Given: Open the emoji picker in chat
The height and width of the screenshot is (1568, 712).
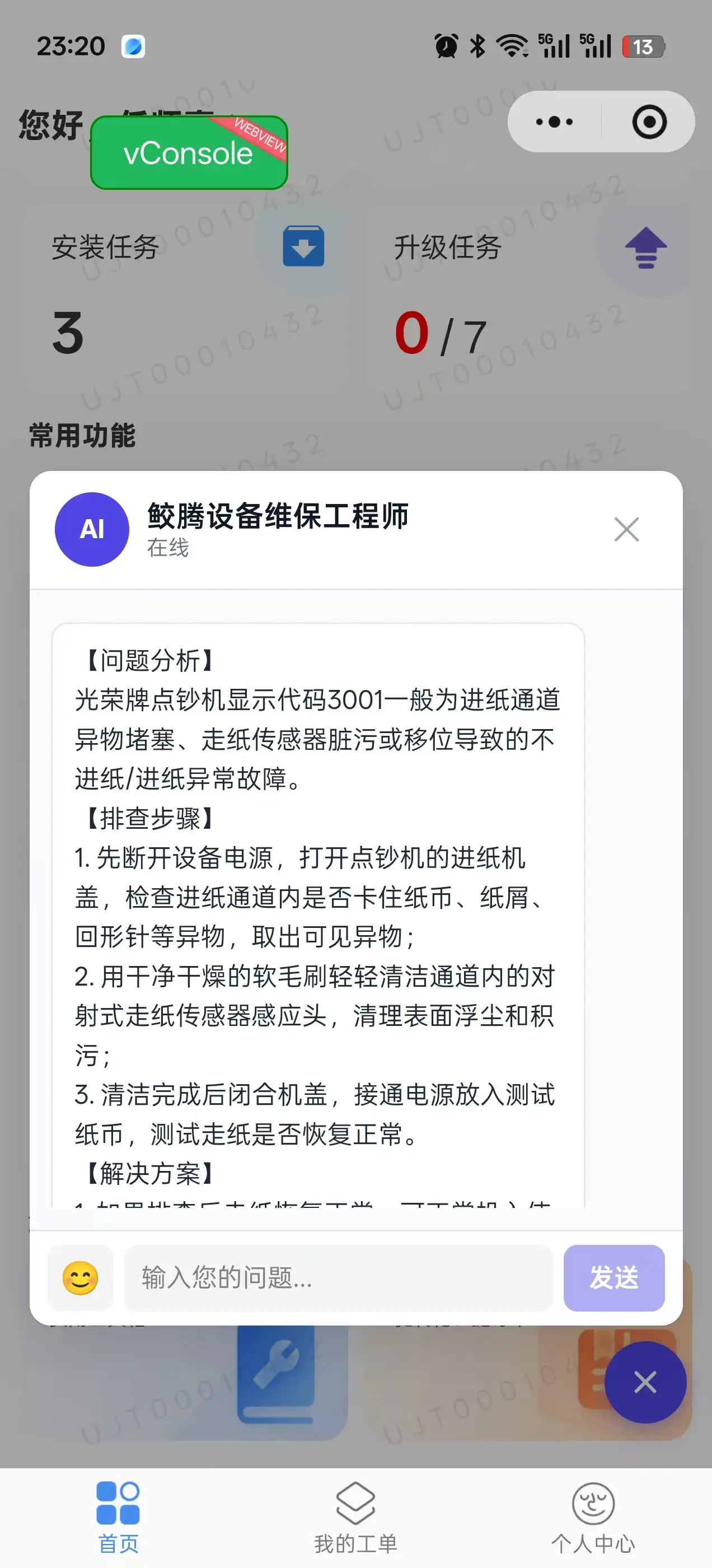Looking at the screenshot, I should 81,1277.
